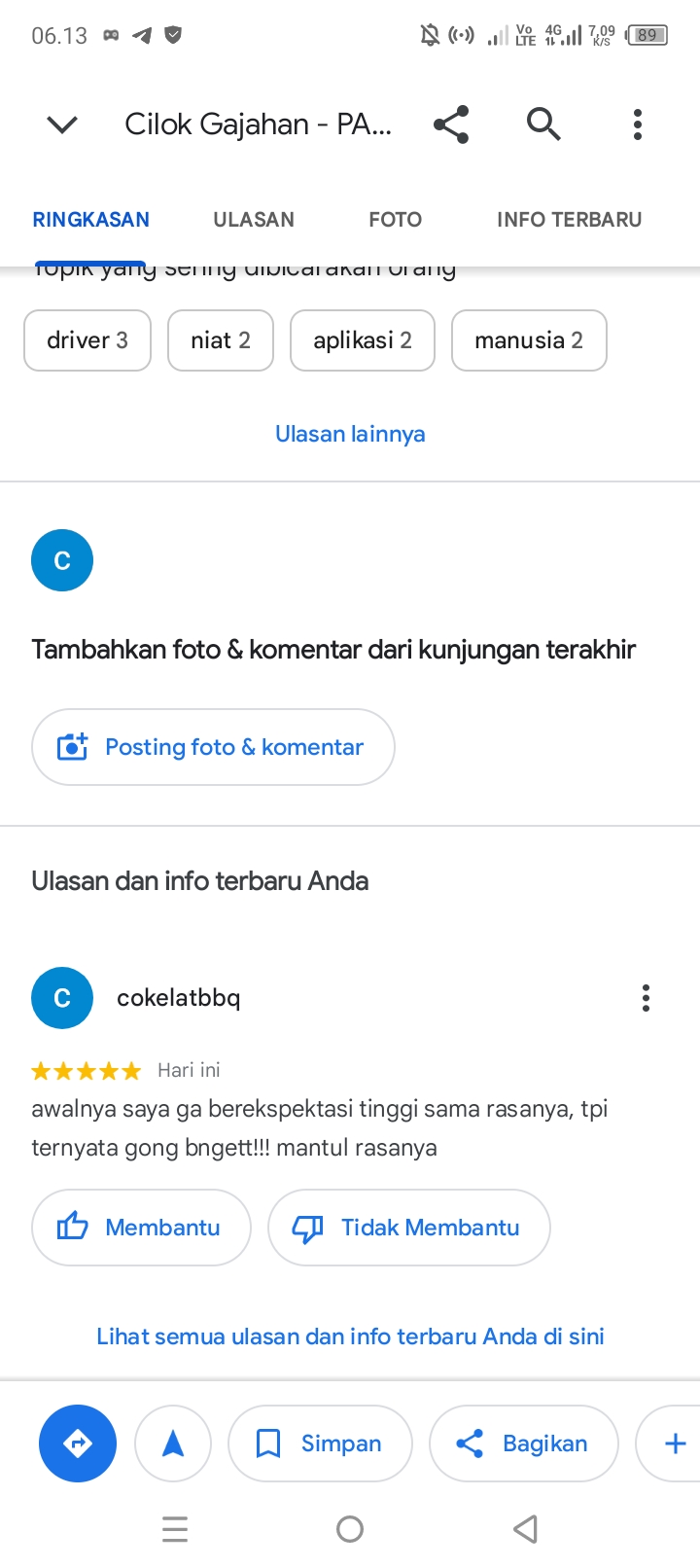Mark the review as Tidak Membantu

tap(408, 1228)
